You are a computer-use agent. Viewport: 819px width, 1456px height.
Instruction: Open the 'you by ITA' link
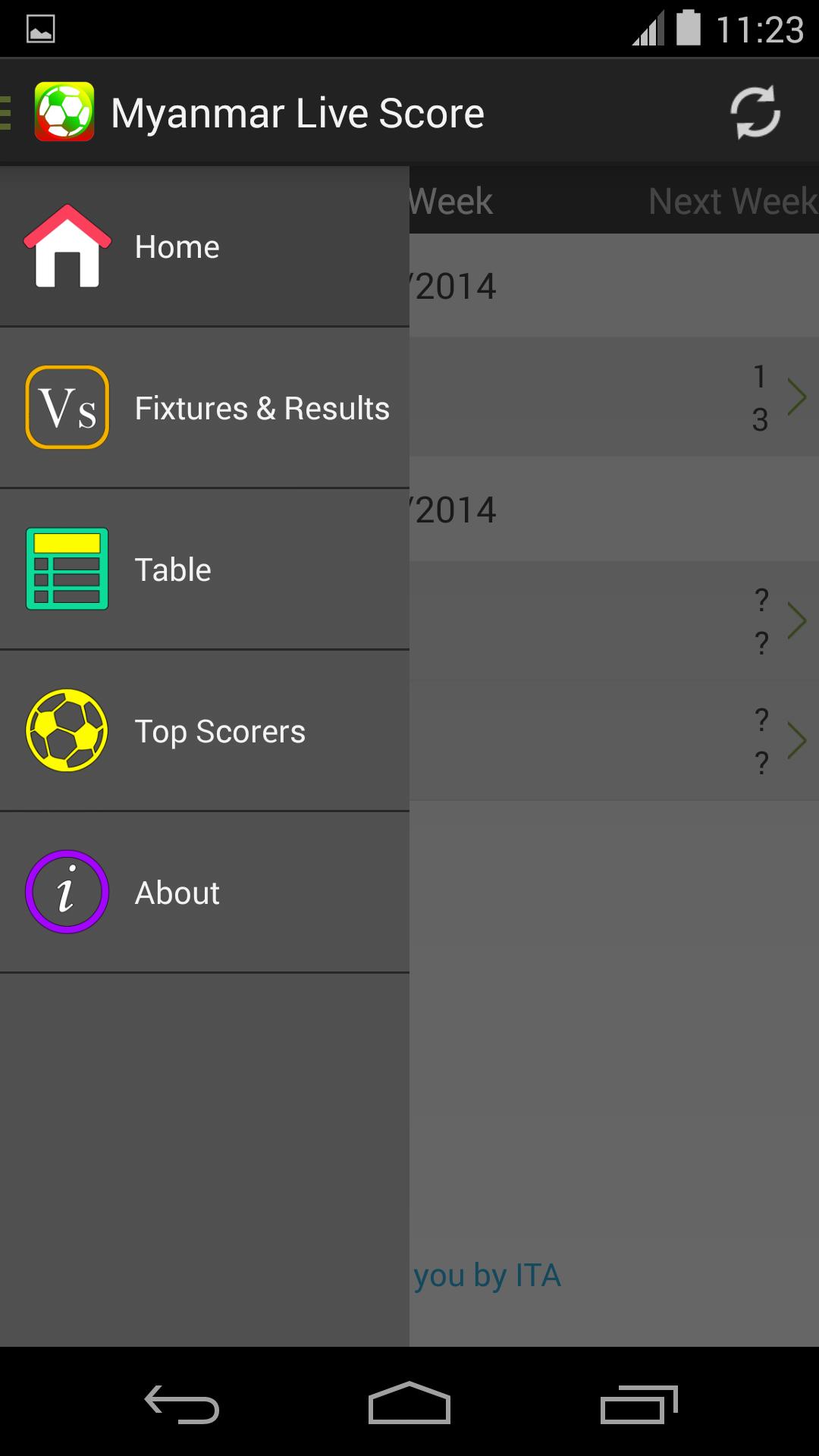(x=488, y=1276)
